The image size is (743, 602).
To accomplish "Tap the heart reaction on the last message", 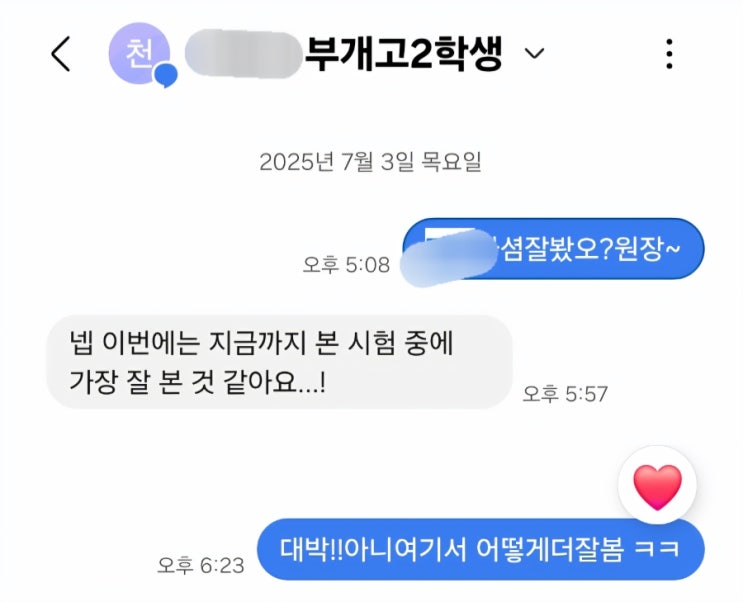I will pyautogui.click(x=657, y=487).
